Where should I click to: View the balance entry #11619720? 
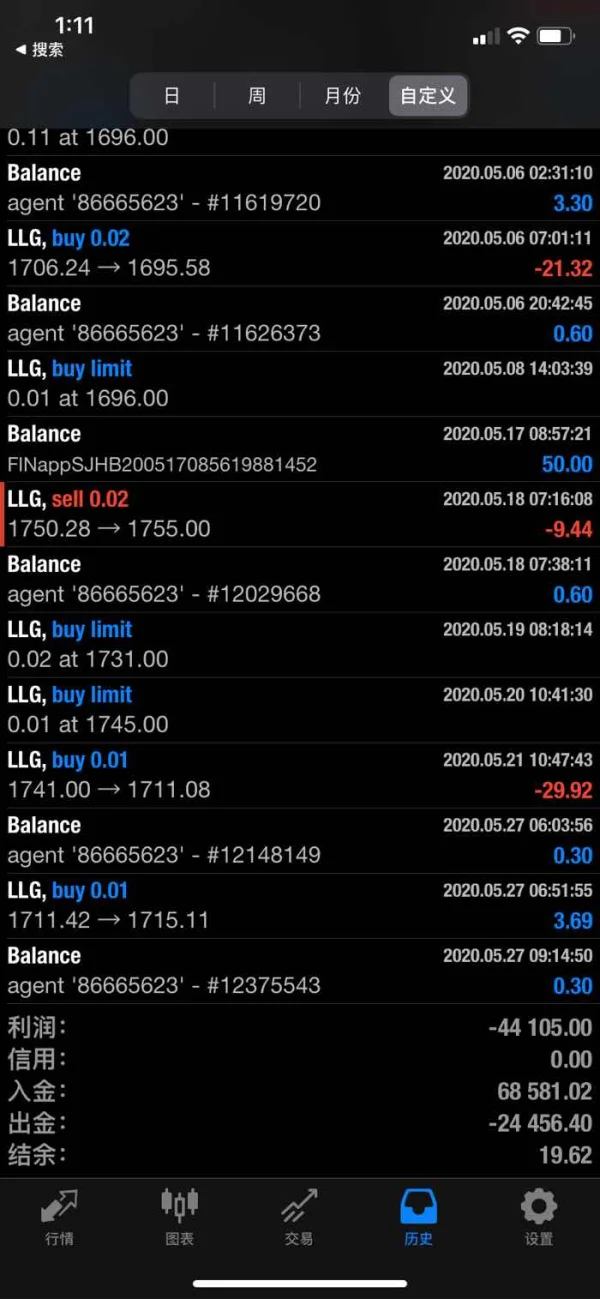(x=300, y=188)
